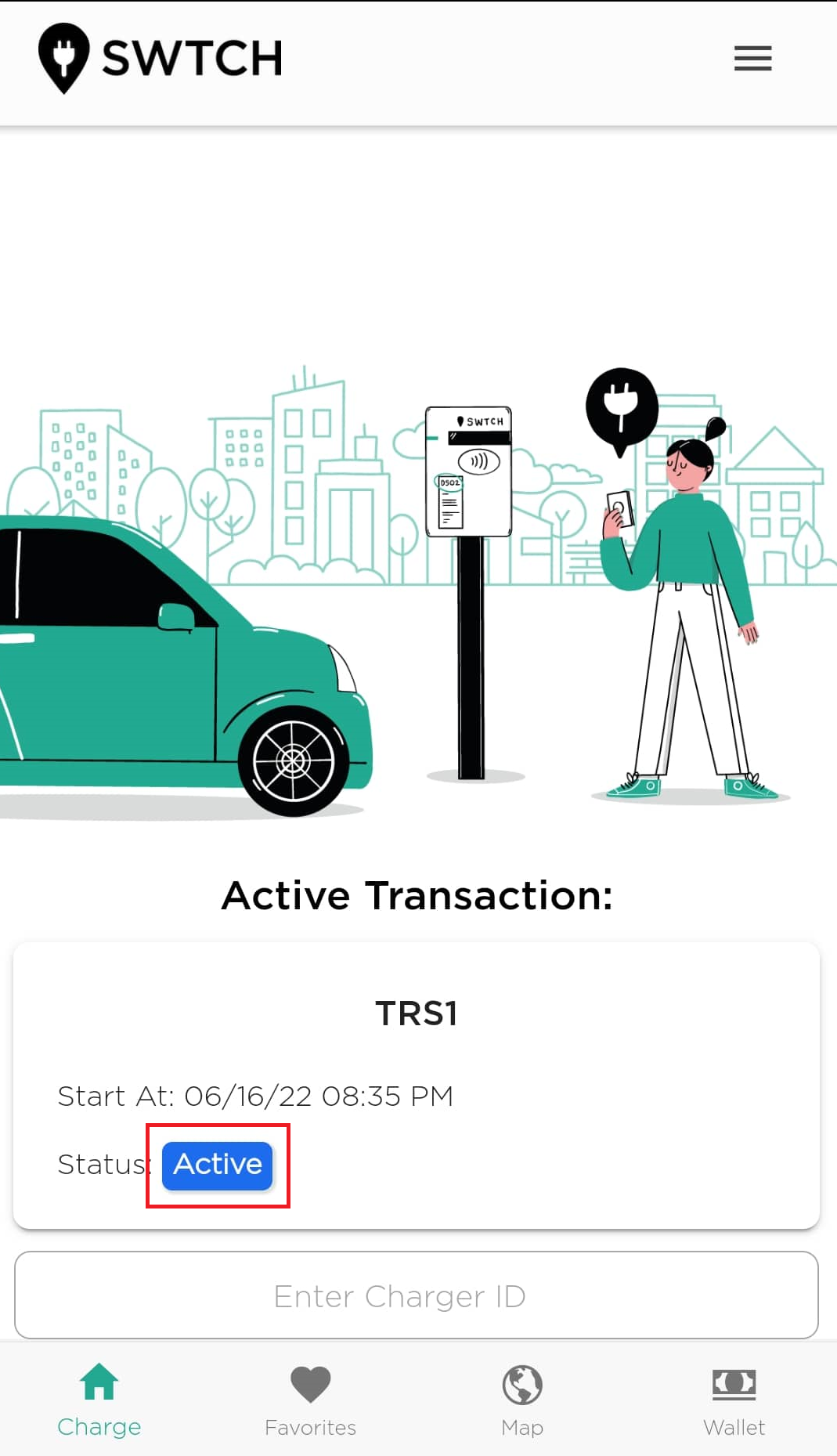This screenshot has height=1456, width=837.
Task: Open the hamburger menu
Action: tap(752, 58)
